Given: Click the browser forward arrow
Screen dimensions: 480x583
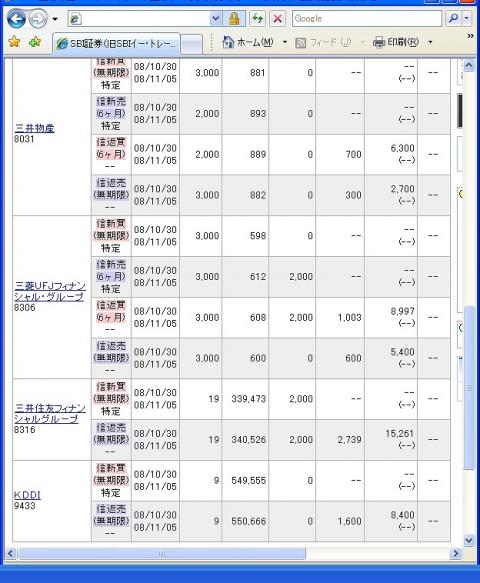Looking at the screenshot, I should coord(38,19).
